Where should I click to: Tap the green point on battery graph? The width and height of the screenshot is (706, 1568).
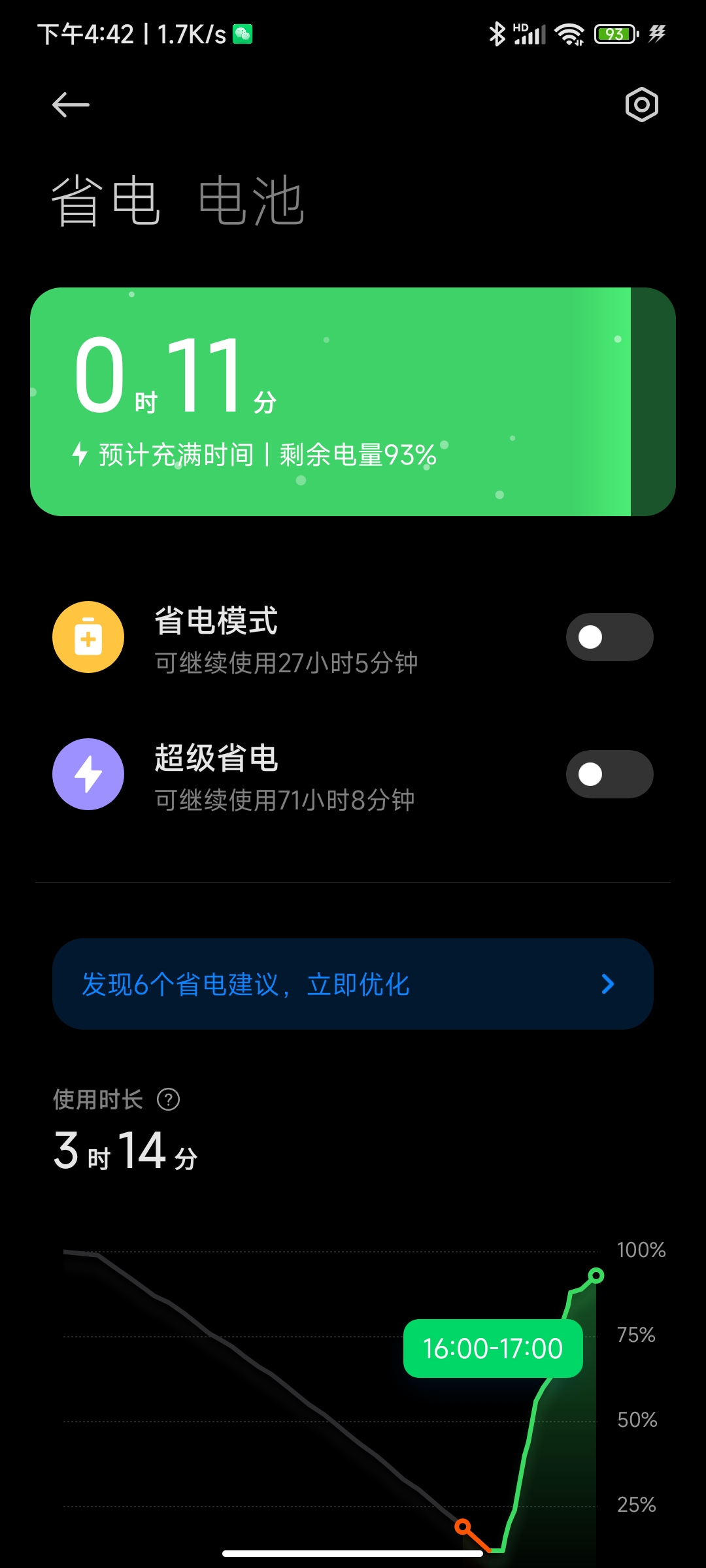tap(596, 1275)
